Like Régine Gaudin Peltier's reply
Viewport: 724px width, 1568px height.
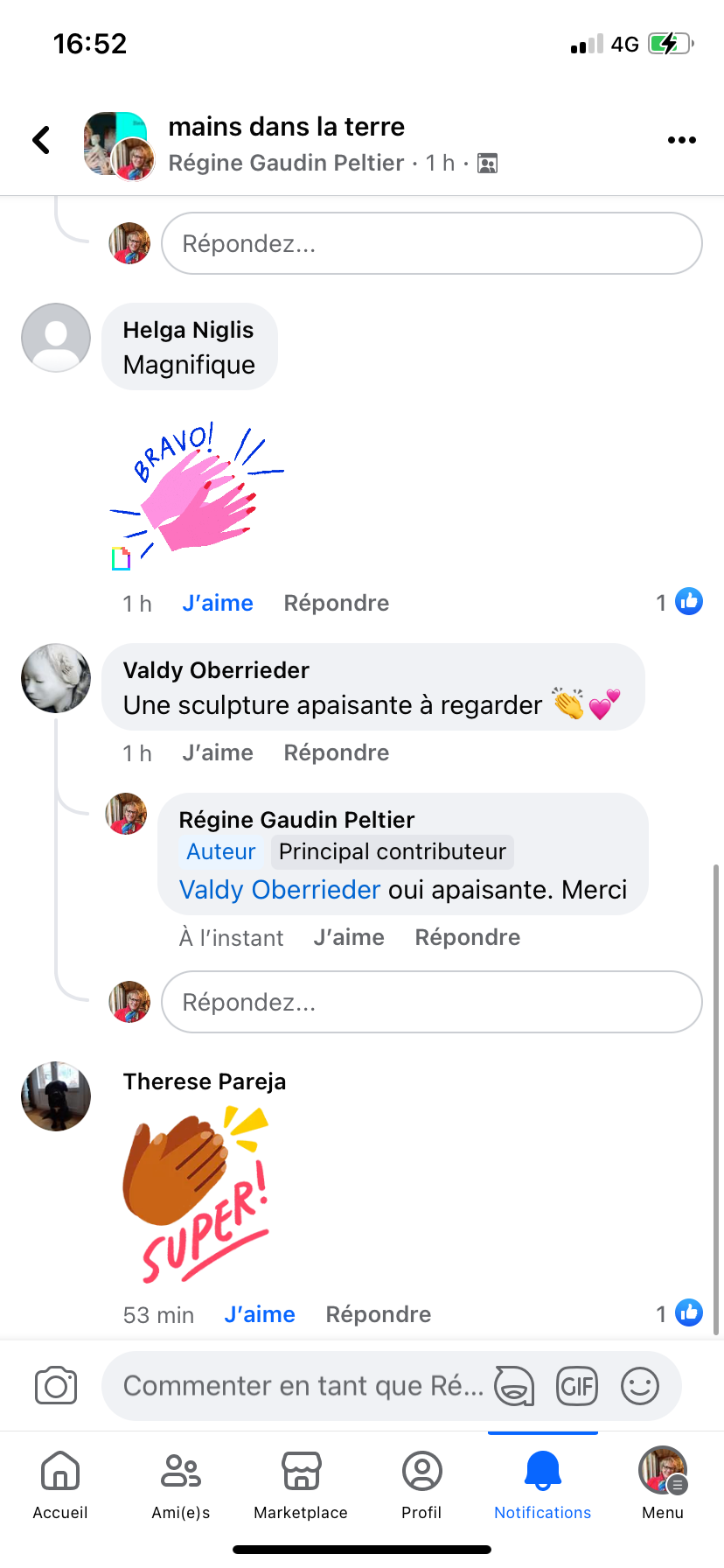pos(349,938)
